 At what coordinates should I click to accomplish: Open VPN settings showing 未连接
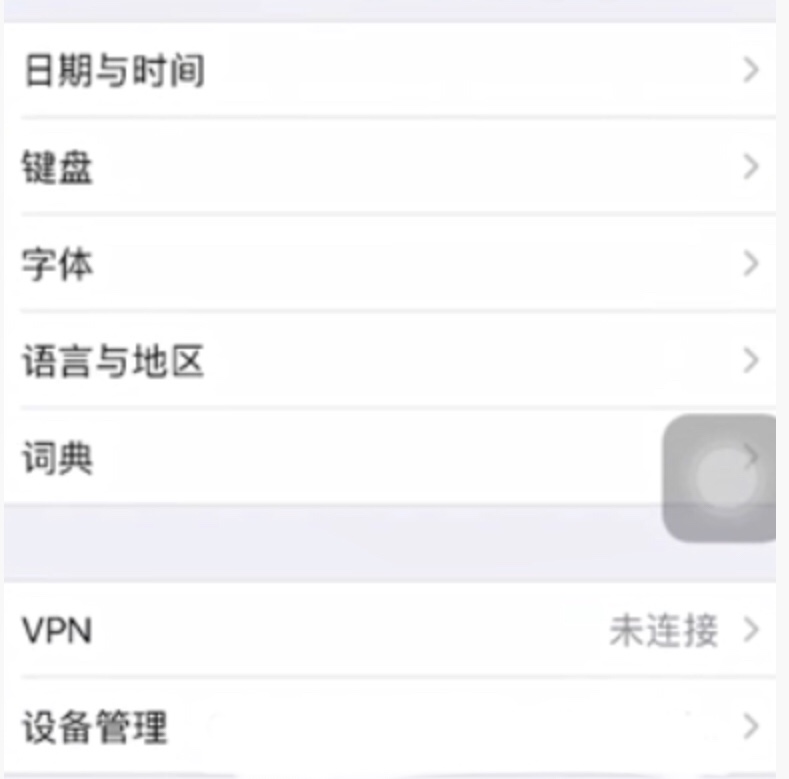[x=390, y=631]
